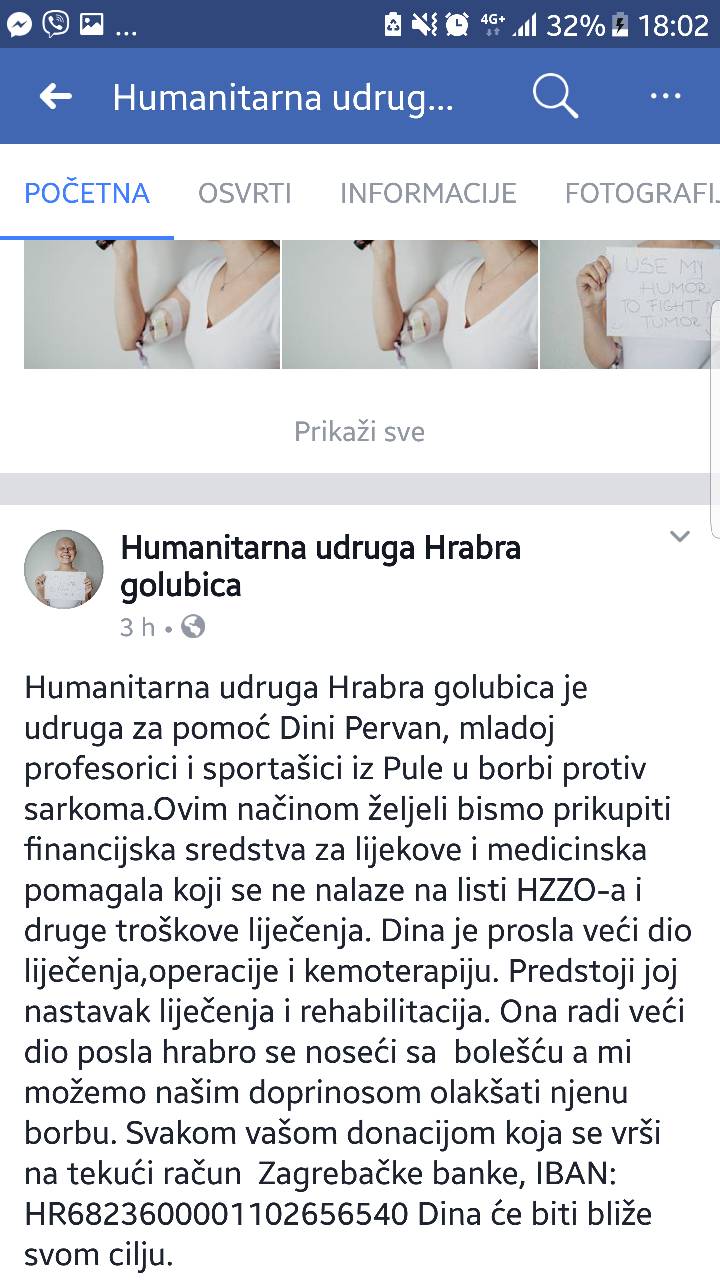Go back using the arrow icon
The image size is (720, 1280).
pyautogui.click(x=56, y=96)
